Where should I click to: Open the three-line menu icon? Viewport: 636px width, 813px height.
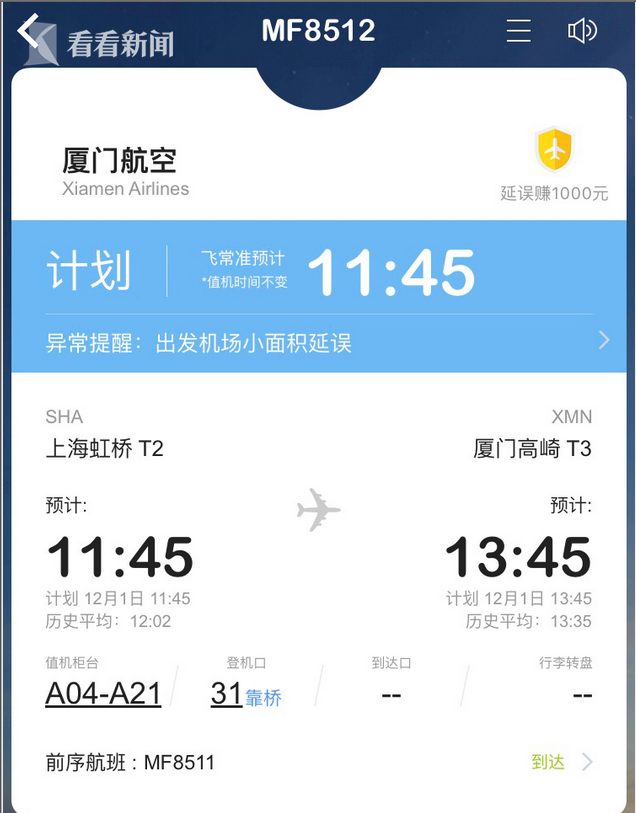(518, 32)
